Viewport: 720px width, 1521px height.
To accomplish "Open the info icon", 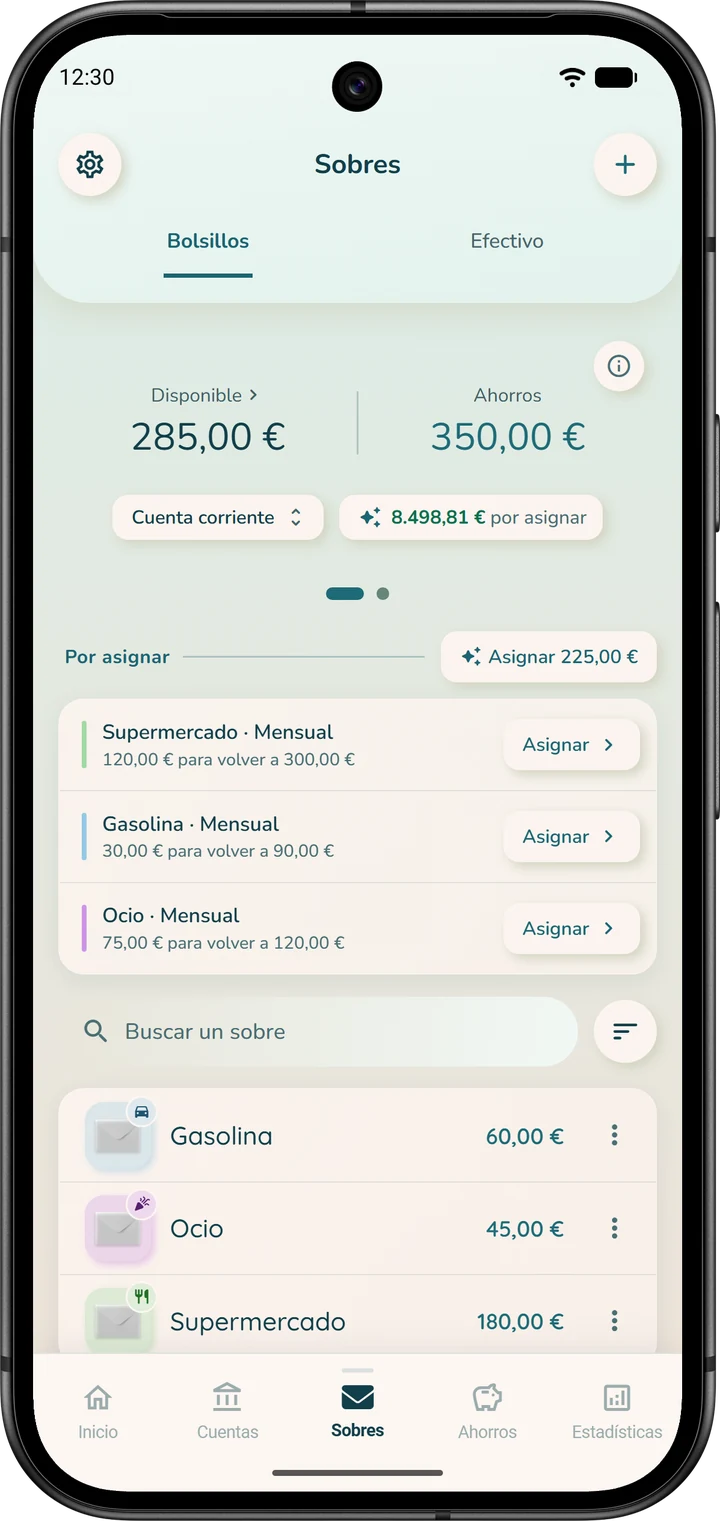I will (x=619, y=366).
